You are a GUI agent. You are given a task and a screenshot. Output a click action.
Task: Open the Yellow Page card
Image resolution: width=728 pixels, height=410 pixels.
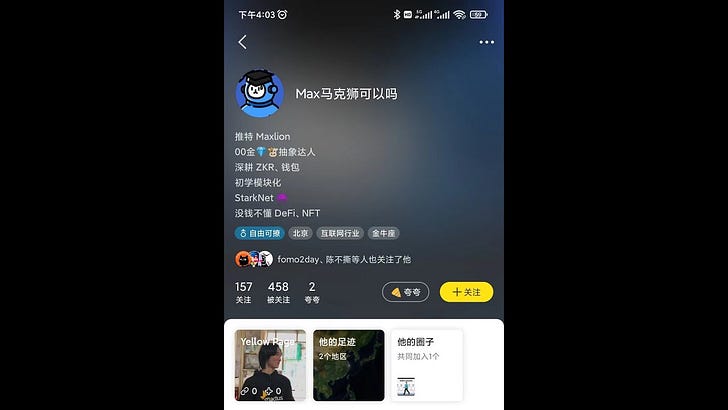click(270, 365)
